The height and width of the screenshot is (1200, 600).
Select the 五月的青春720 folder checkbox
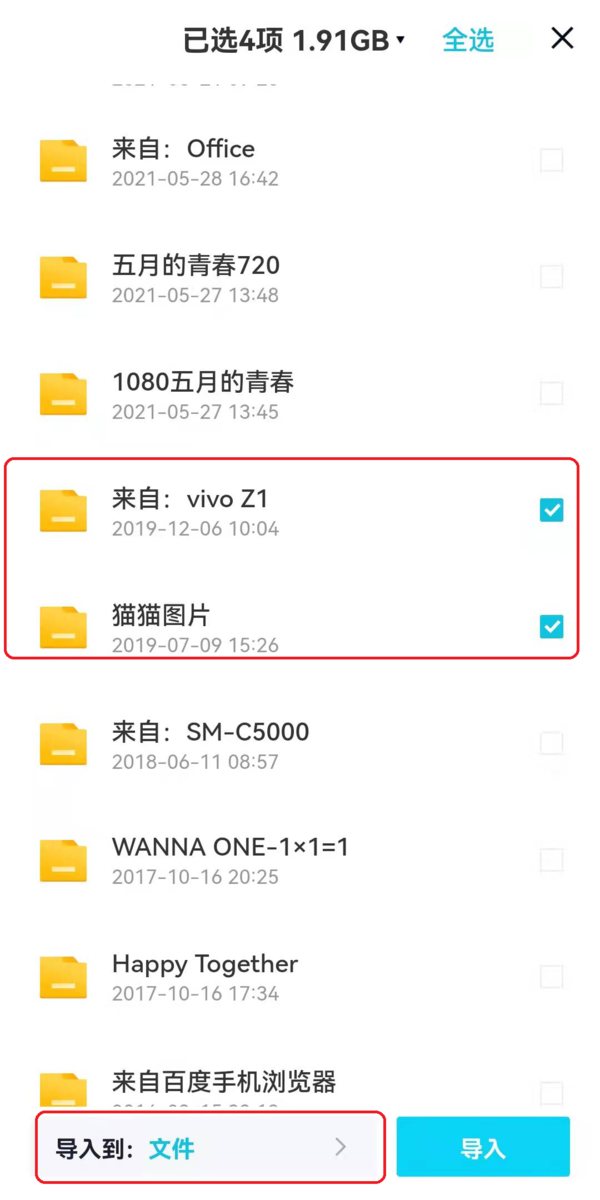[551, 277]
